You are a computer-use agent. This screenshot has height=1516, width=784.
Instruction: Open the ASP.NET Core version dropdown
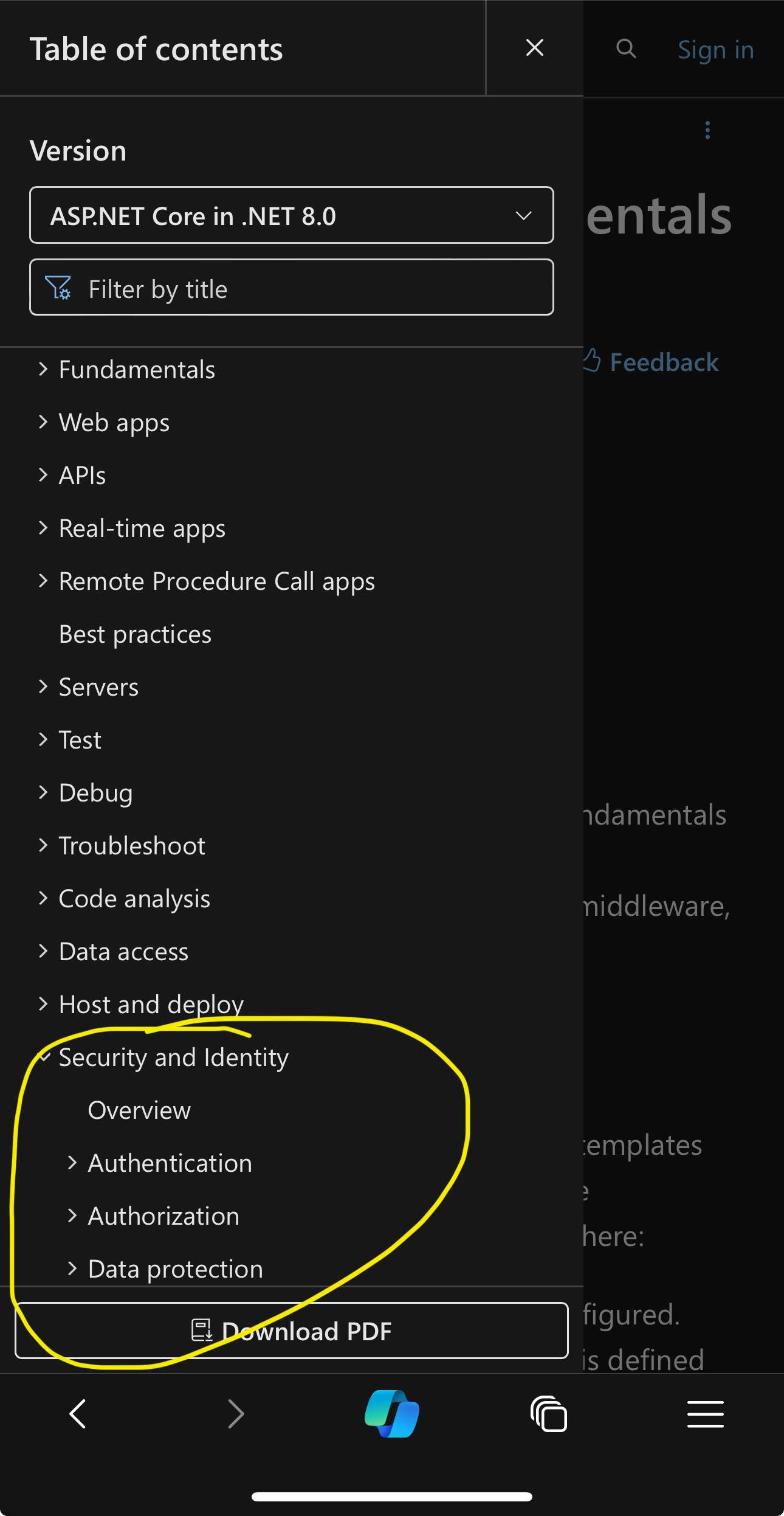tap(291, 215)
